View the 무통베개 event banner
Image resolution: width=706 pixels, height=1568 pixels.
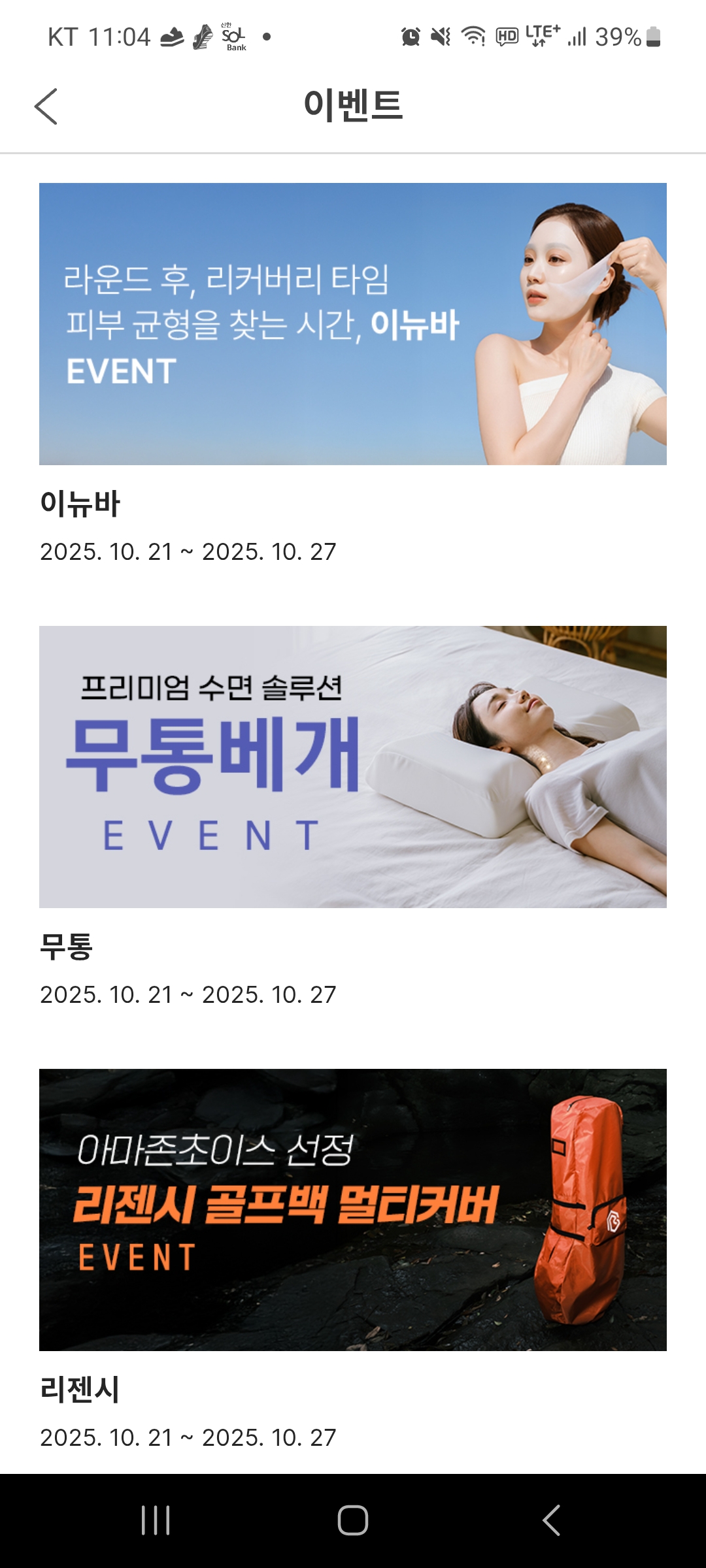[x=353, y=767]
